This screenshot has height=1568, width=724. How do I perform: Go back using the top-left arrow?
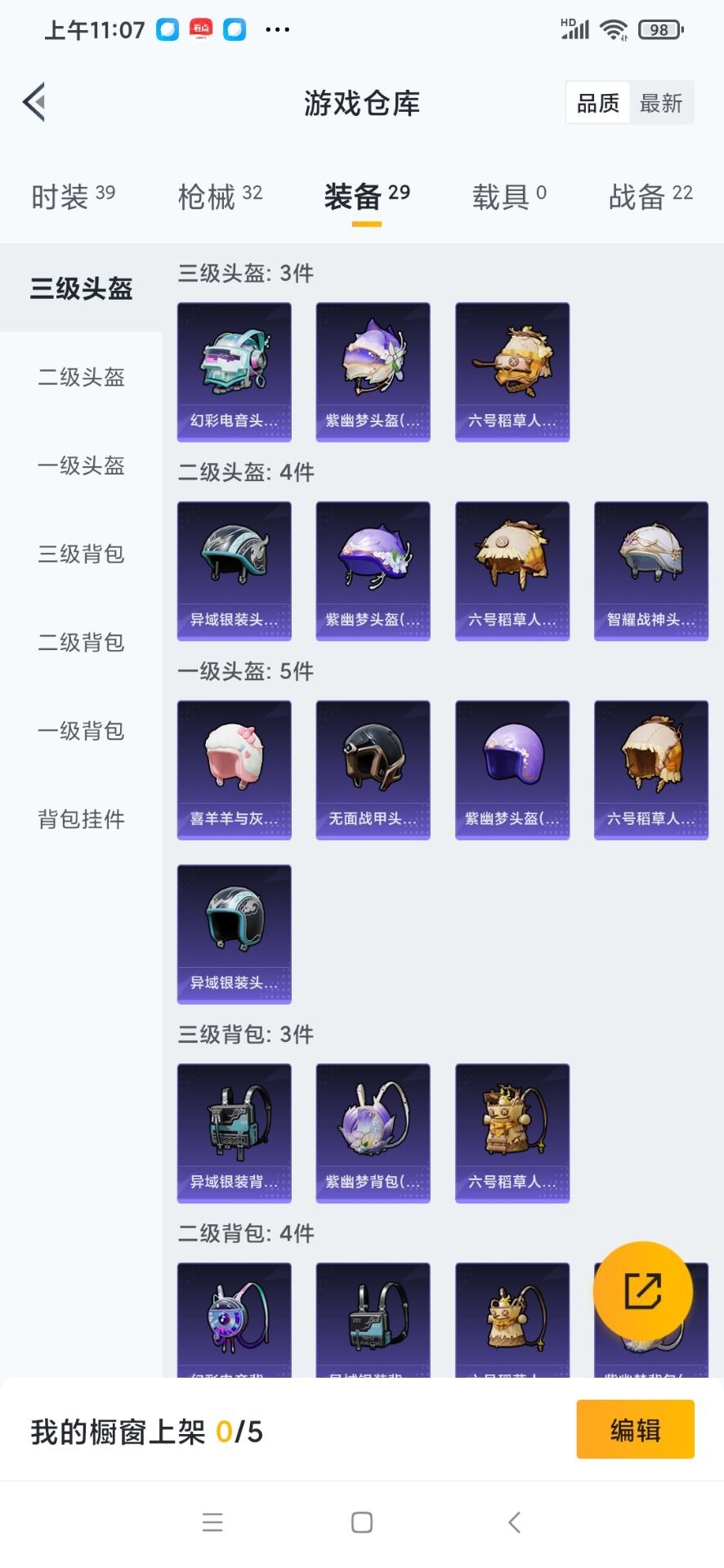(34, 103)
